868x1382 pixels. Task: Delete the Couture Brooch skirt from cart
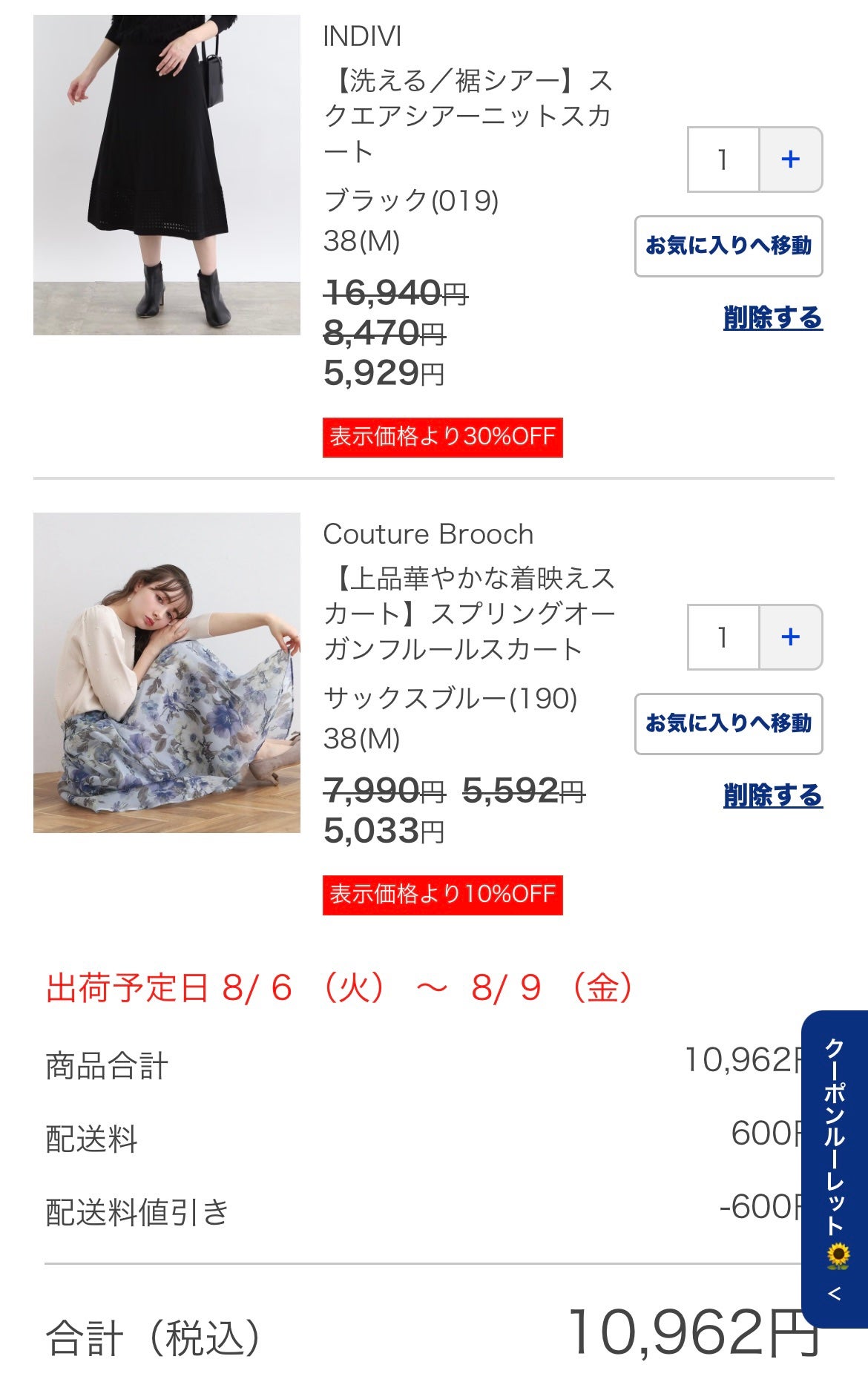tap(772, 795)
